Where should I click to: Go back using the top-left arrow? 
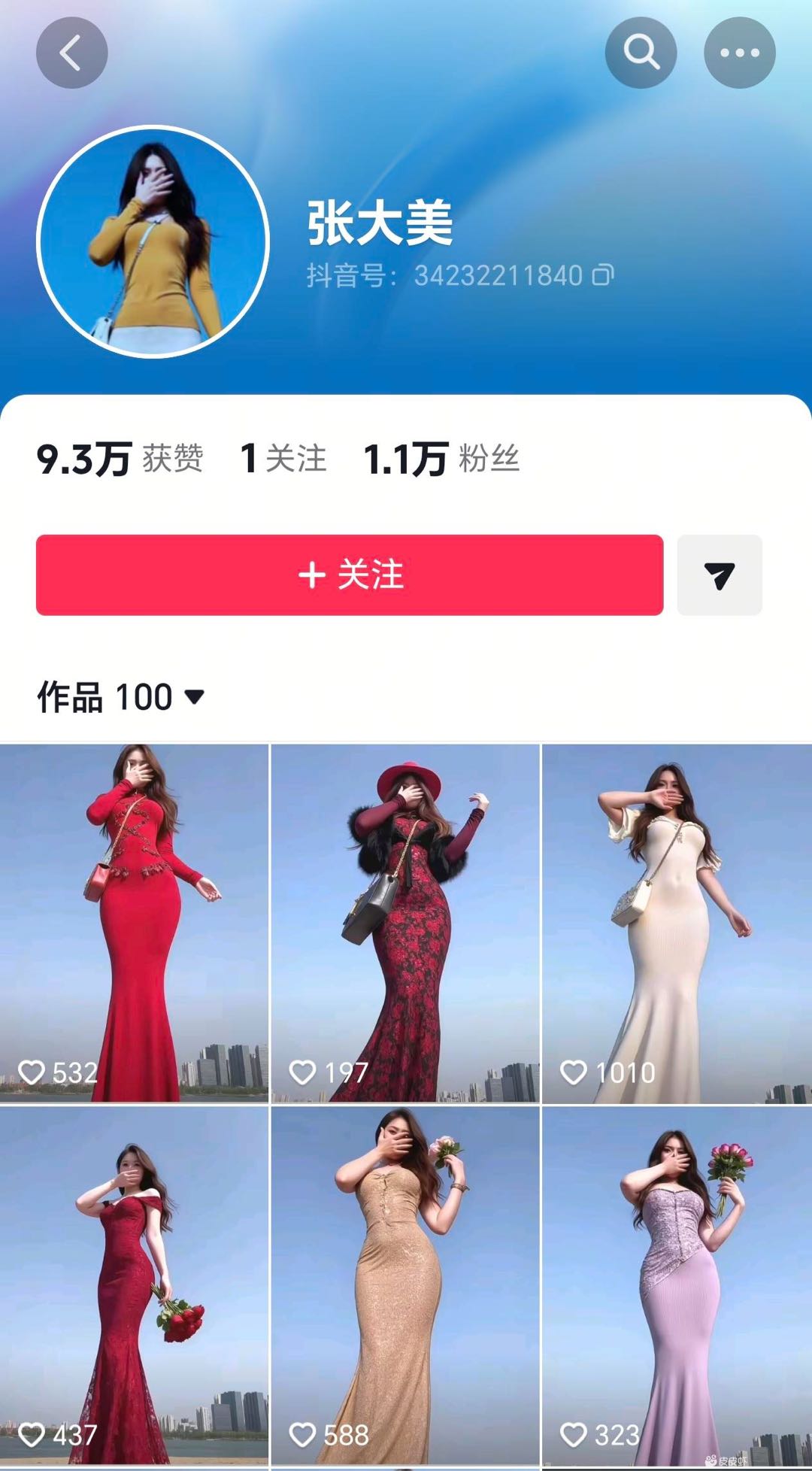click(71, 53)
